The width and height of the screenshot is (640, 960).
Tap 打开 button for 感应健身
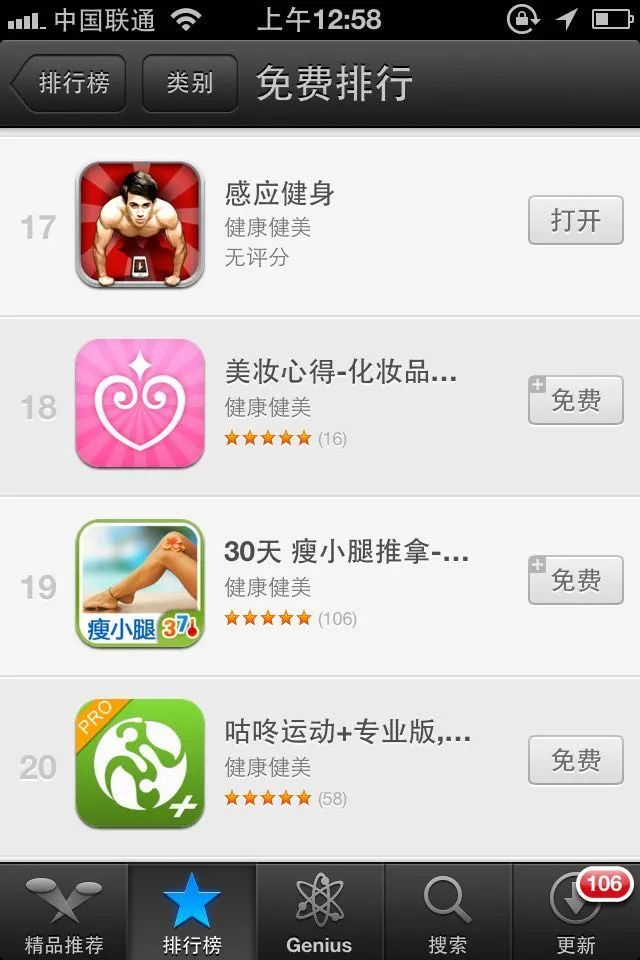click(x=575, y=220)
